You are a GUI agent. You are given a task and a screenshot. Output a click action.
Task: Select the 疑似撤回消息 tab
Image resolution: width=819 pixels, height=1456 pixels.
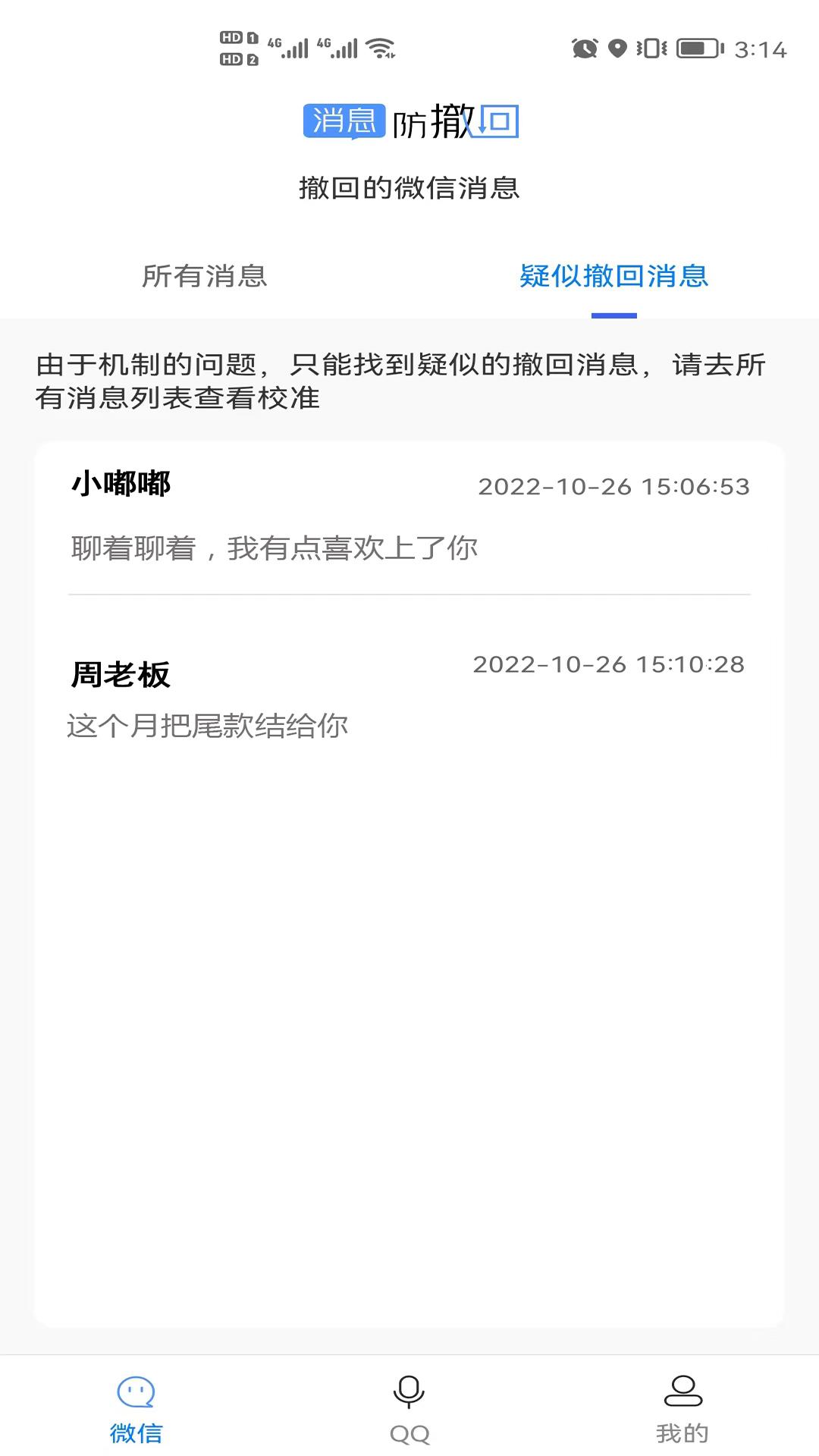(x=613, y=276)
